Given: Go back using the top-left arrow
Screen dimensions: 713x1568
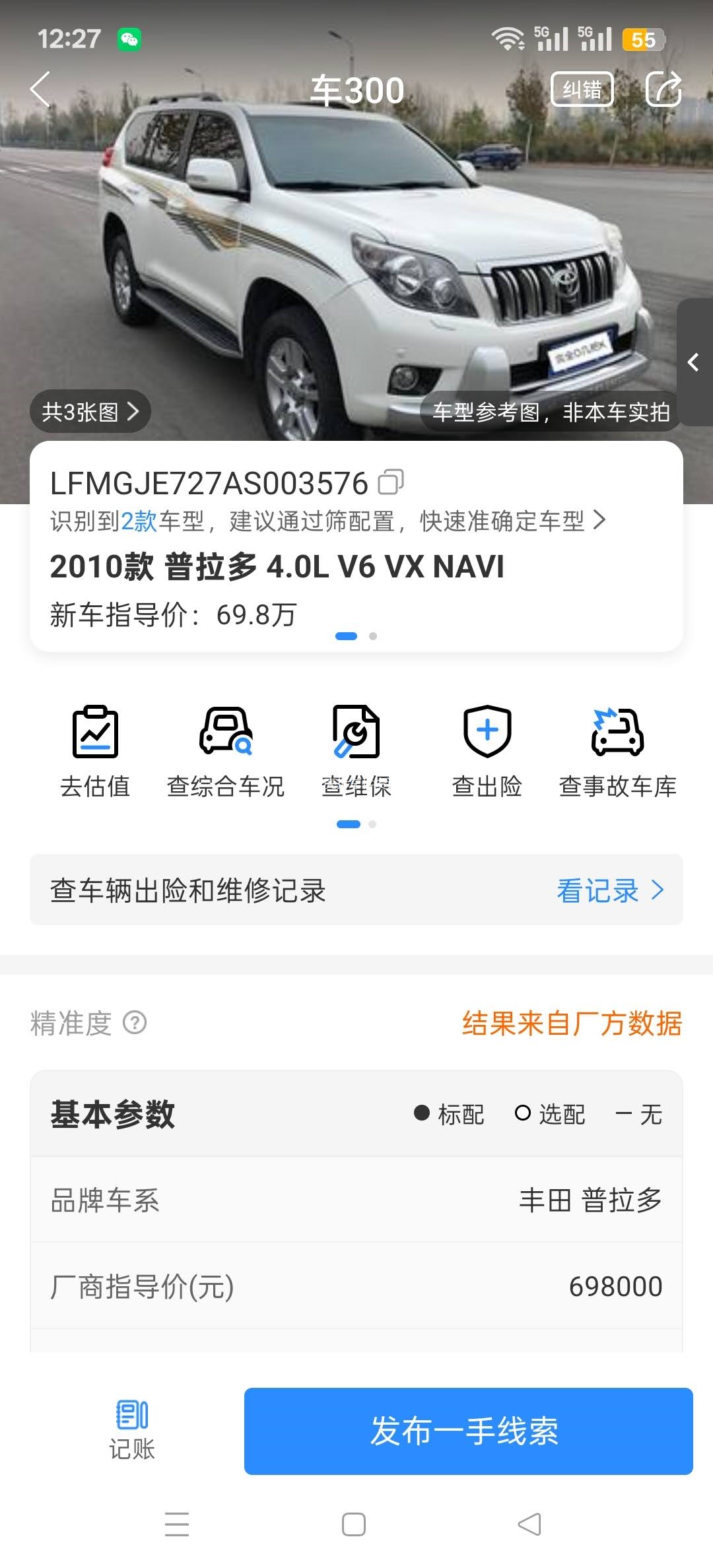Looking at the screenshot, I should (40, 89).
